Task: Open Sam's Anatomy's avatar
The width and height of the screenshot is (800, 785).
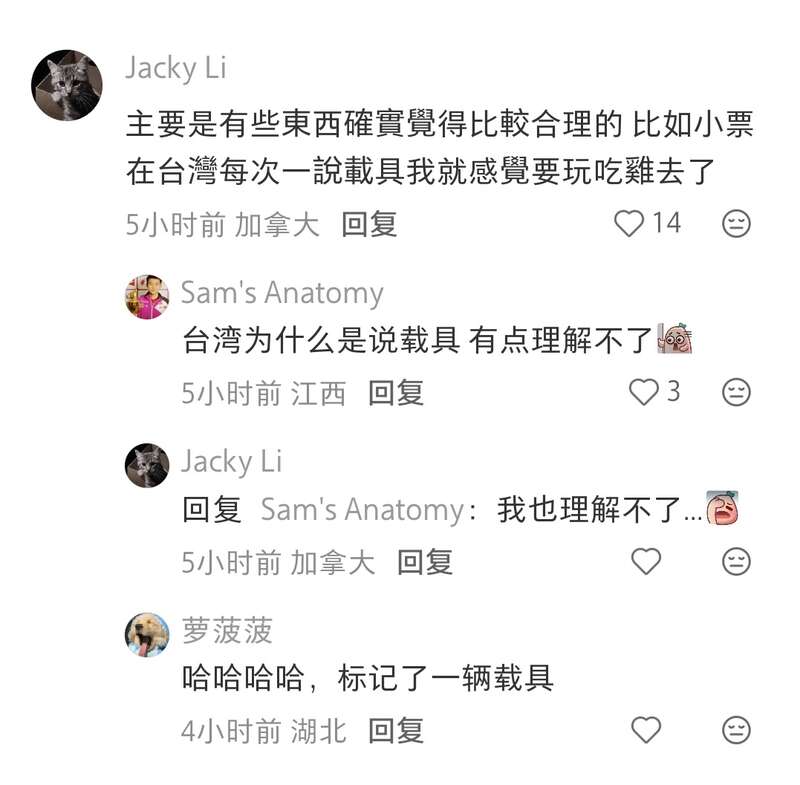Action: click(147, 296)
